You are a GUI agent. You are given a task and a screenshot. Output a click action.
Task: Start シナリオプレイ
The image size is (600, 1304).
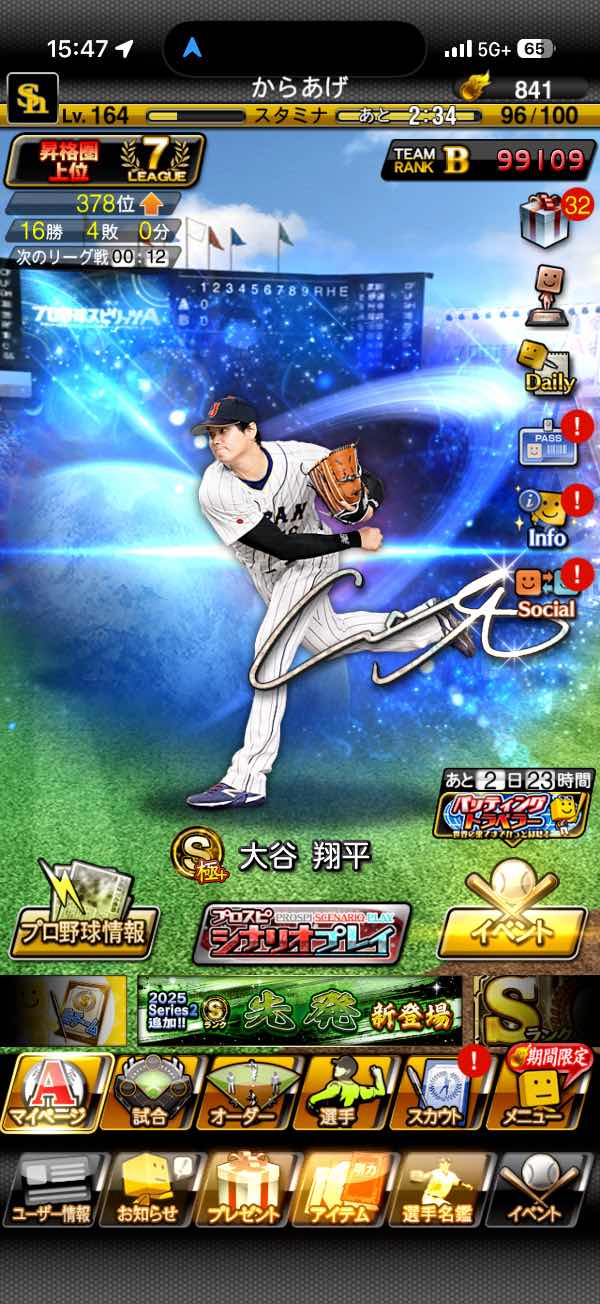[x=300, y=932]
